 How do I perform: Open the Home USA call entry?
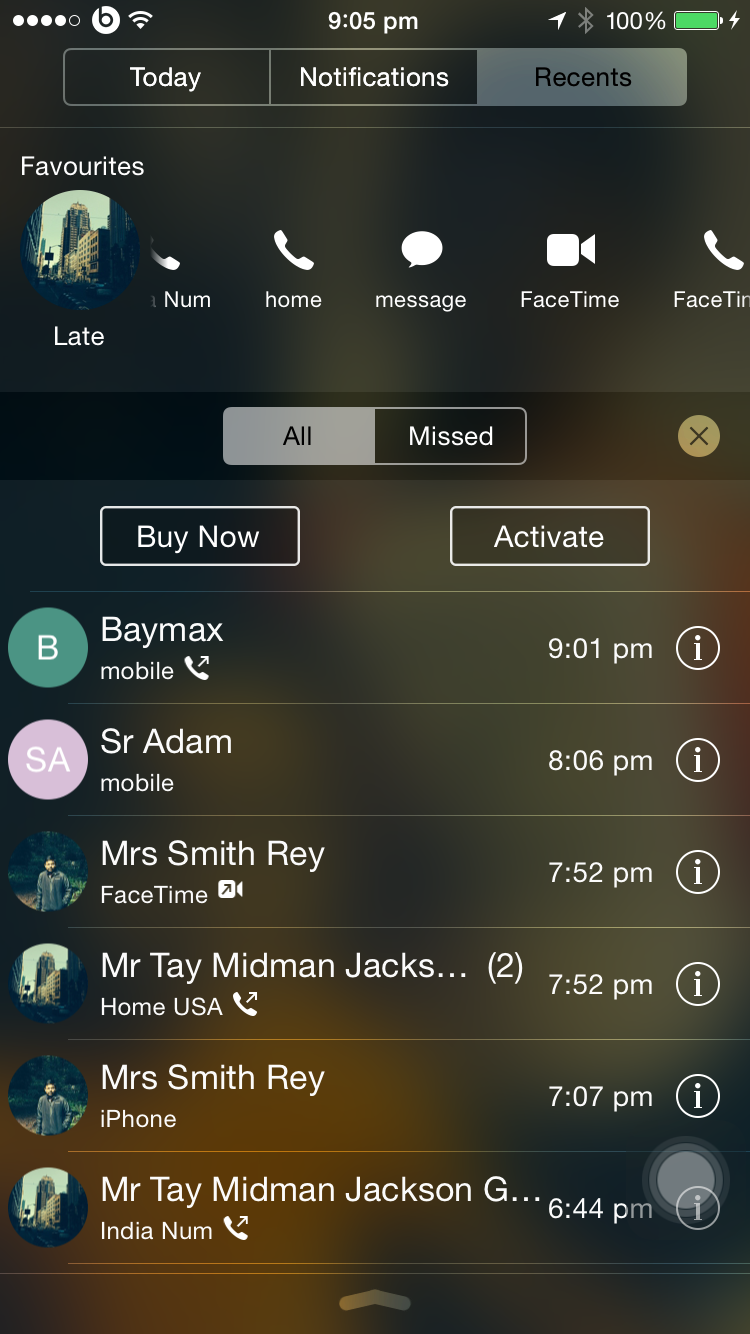point(300,984)
